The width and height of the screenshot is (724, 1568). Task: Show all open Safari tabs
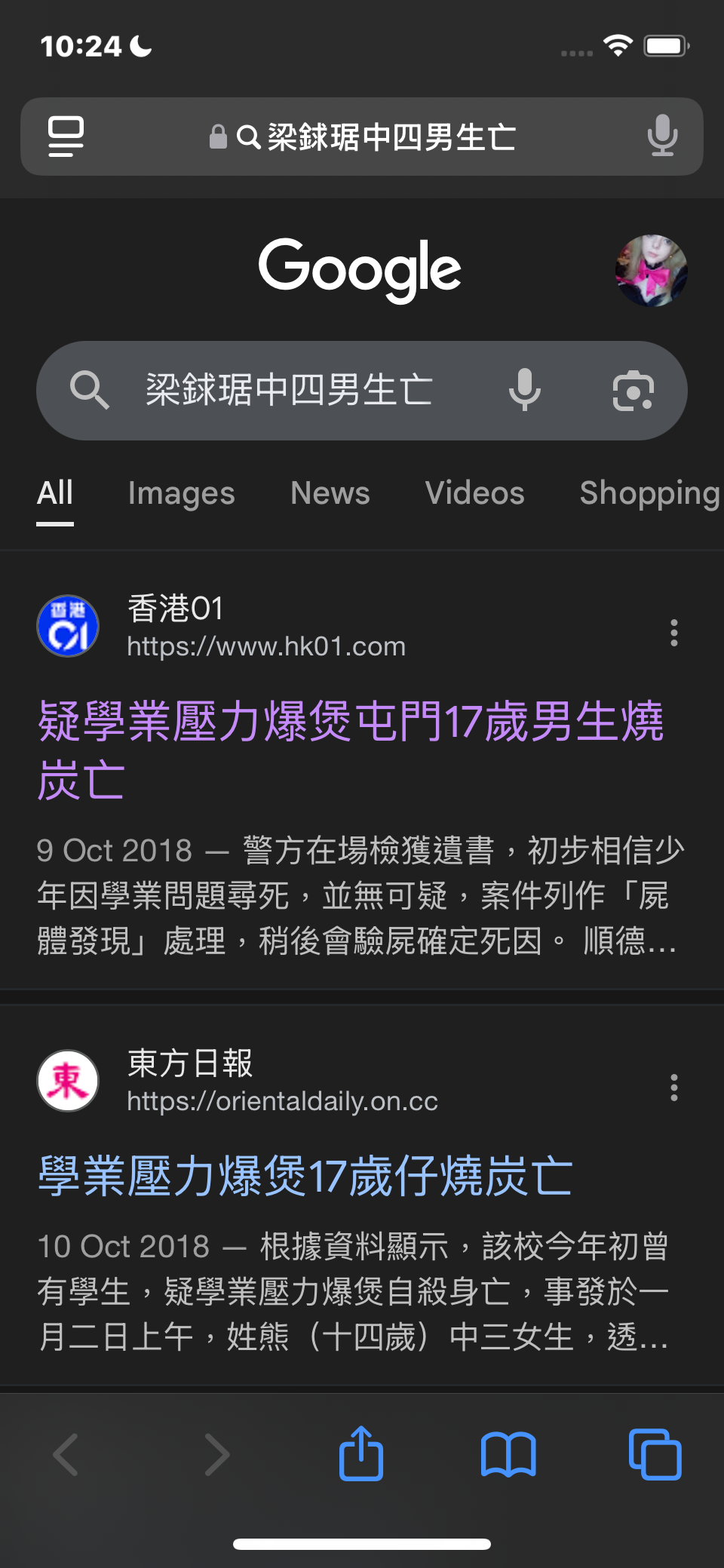655,1453
